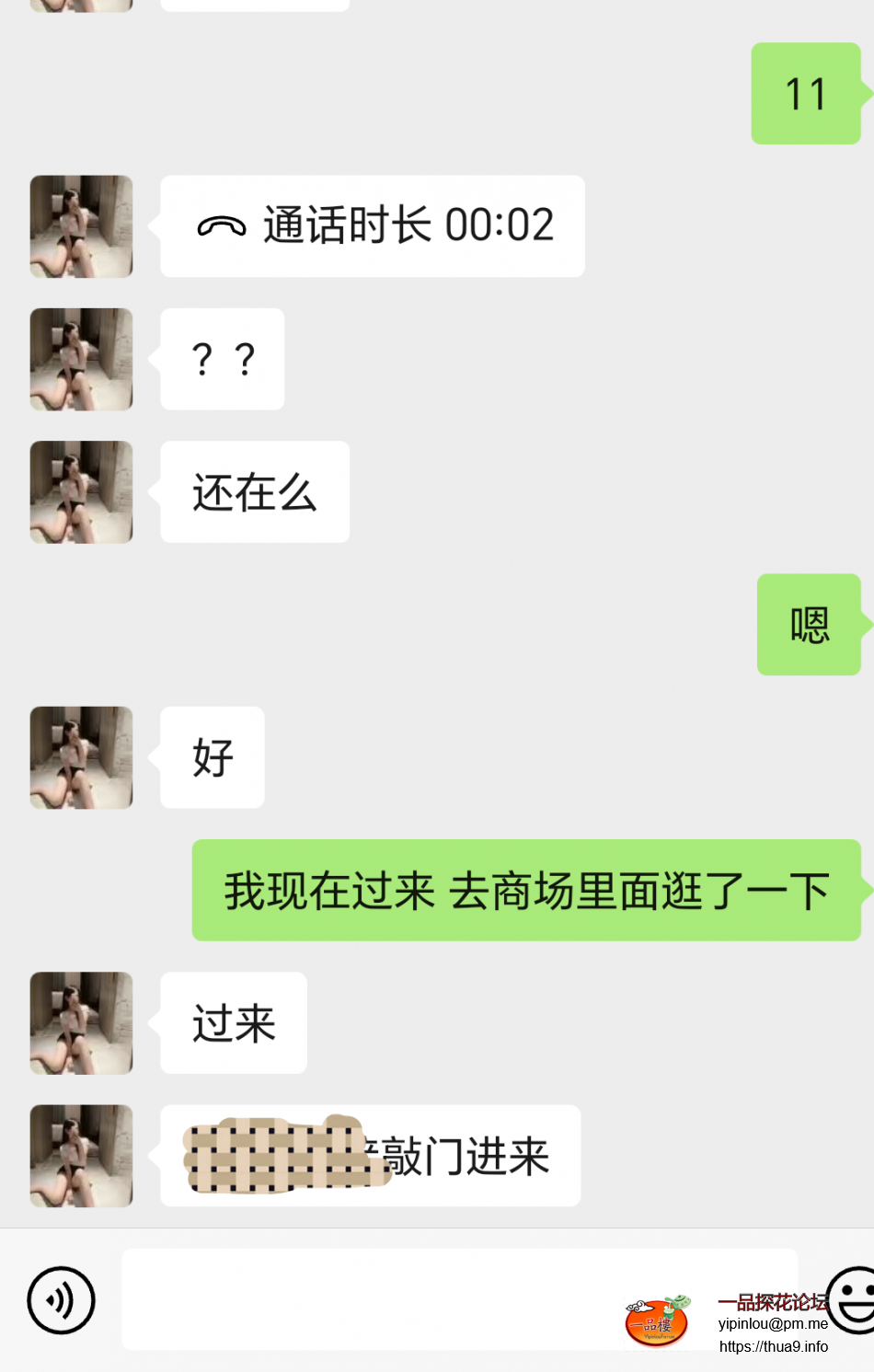Open contact avatar beside 还在么 message
The width and height of the screenshot is (874, 1372).
[81, 492]
